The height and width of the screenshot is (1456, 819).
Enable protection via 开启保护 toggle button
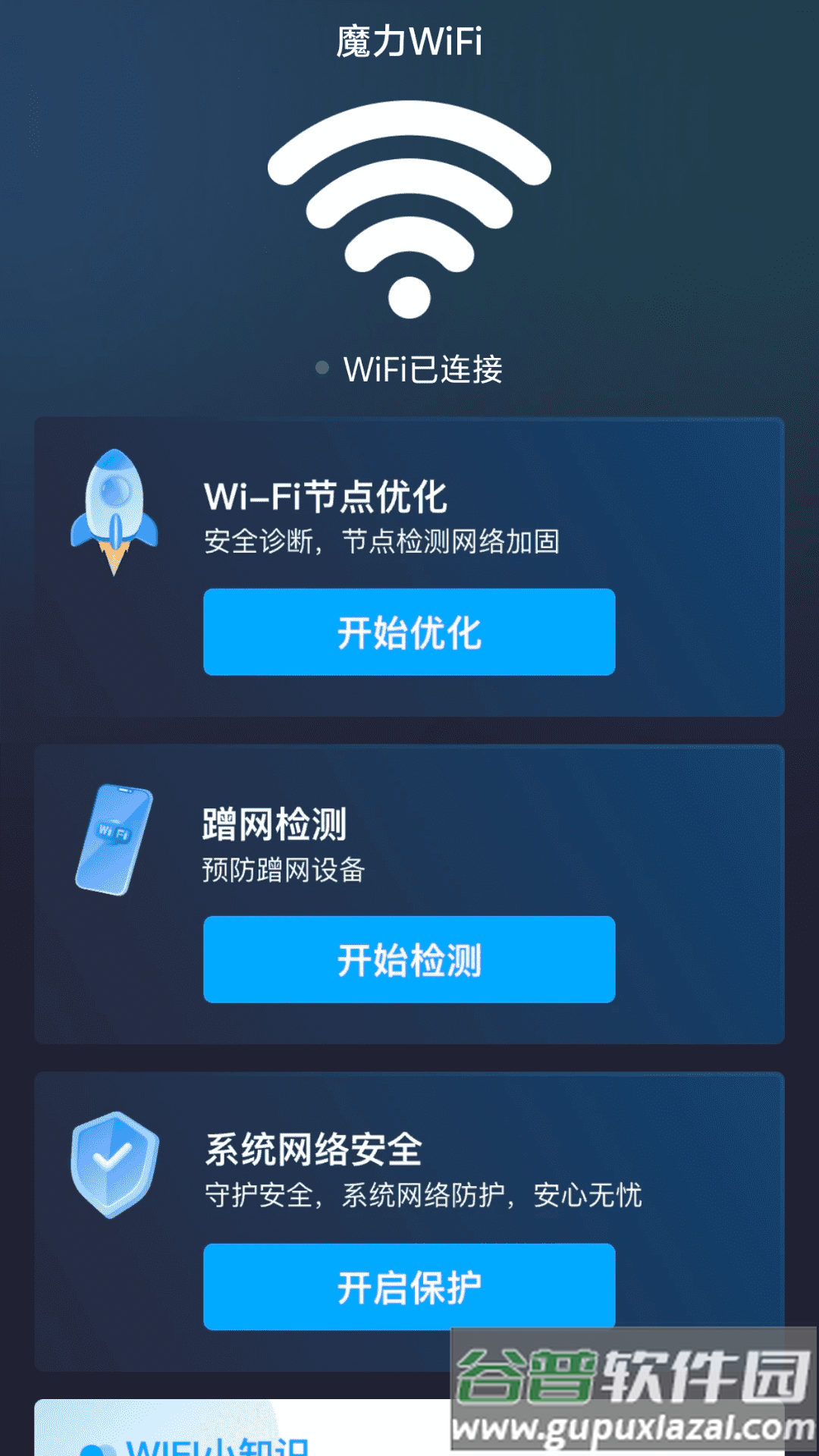408,1284
